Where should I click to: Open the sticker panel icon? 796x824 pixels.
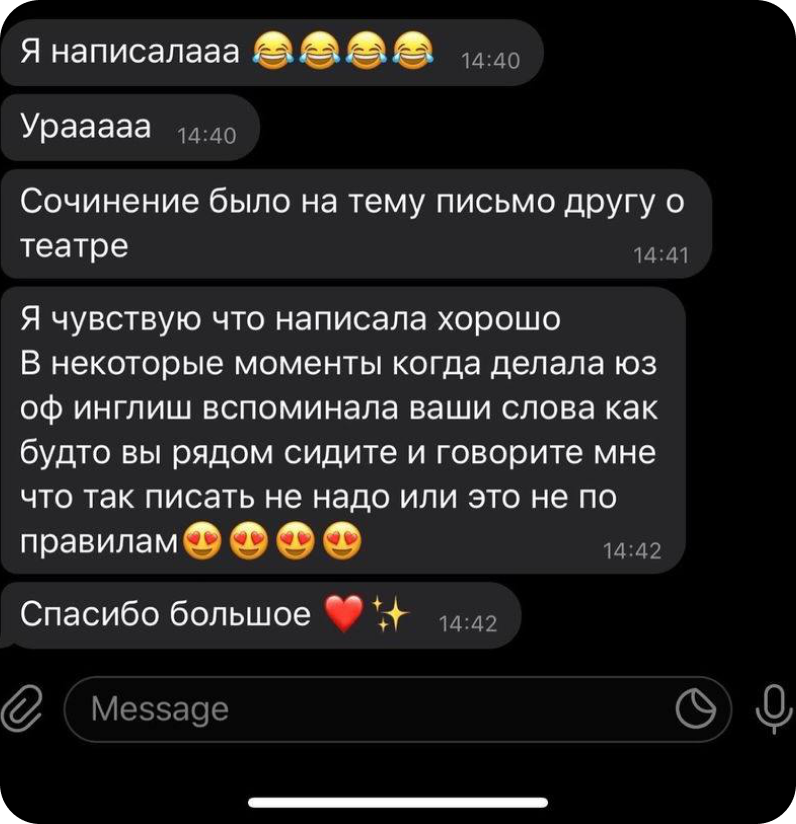click(x=696, y=710)
